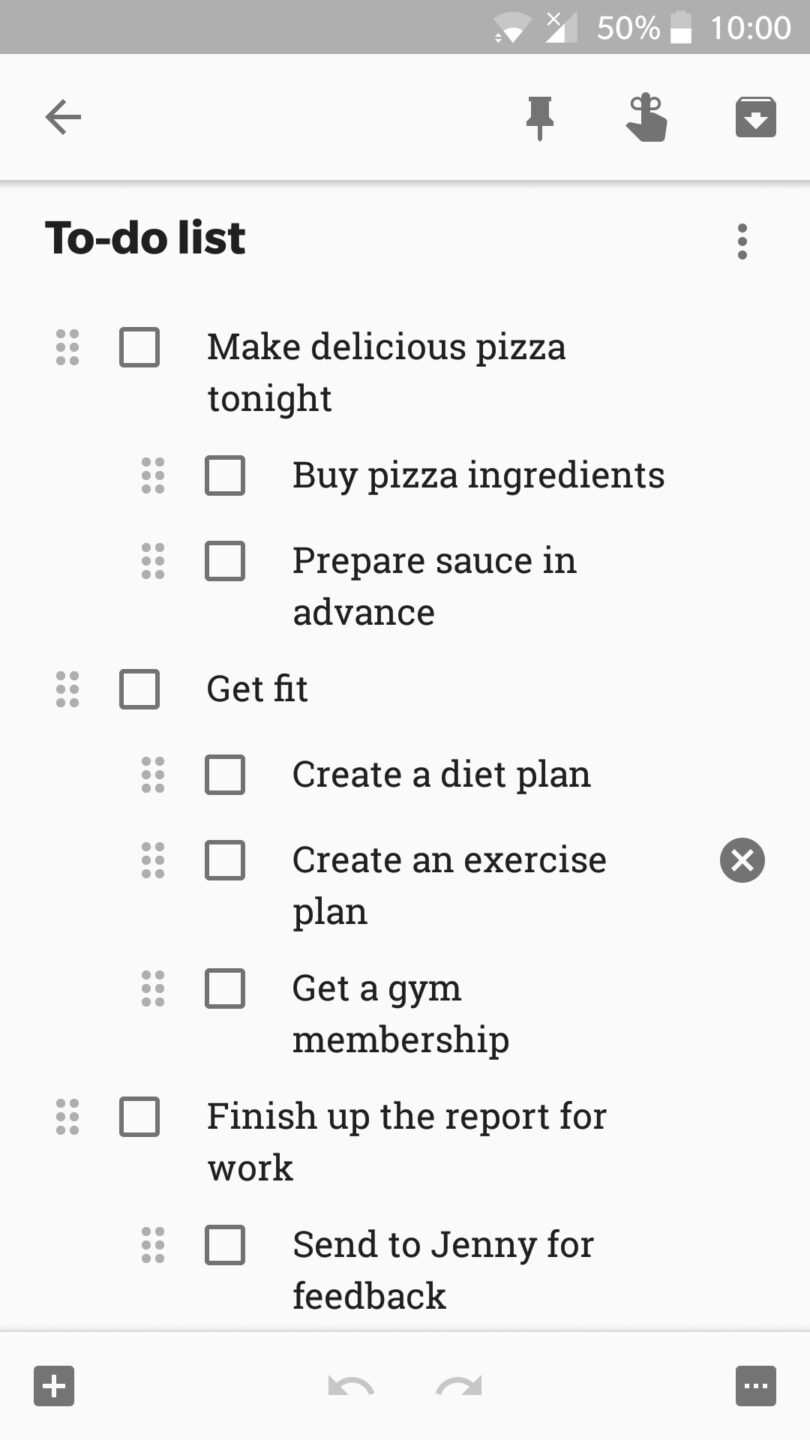Check off 'Make delicious pizza tonight'
Image resolution: width=810 pixels, height=1440 pixels.
pos(139,348)
